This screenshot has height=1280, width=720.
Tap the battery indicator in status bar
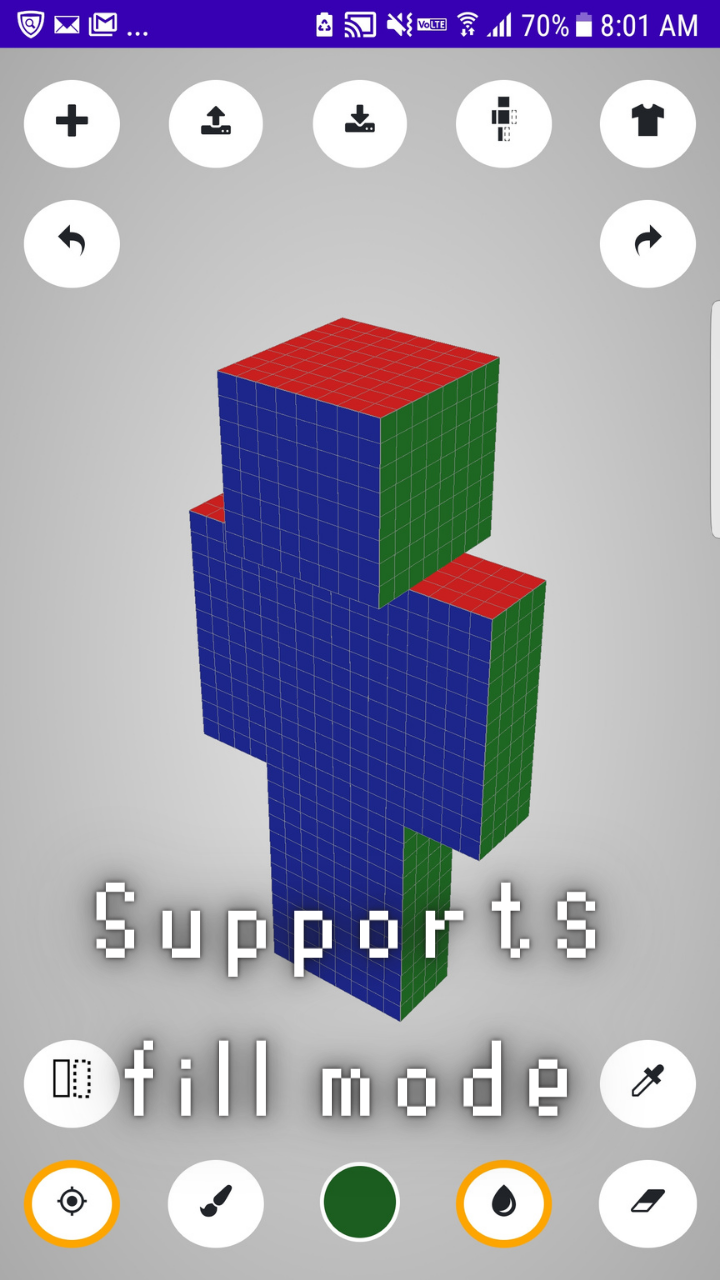click(x=582, y=27)
